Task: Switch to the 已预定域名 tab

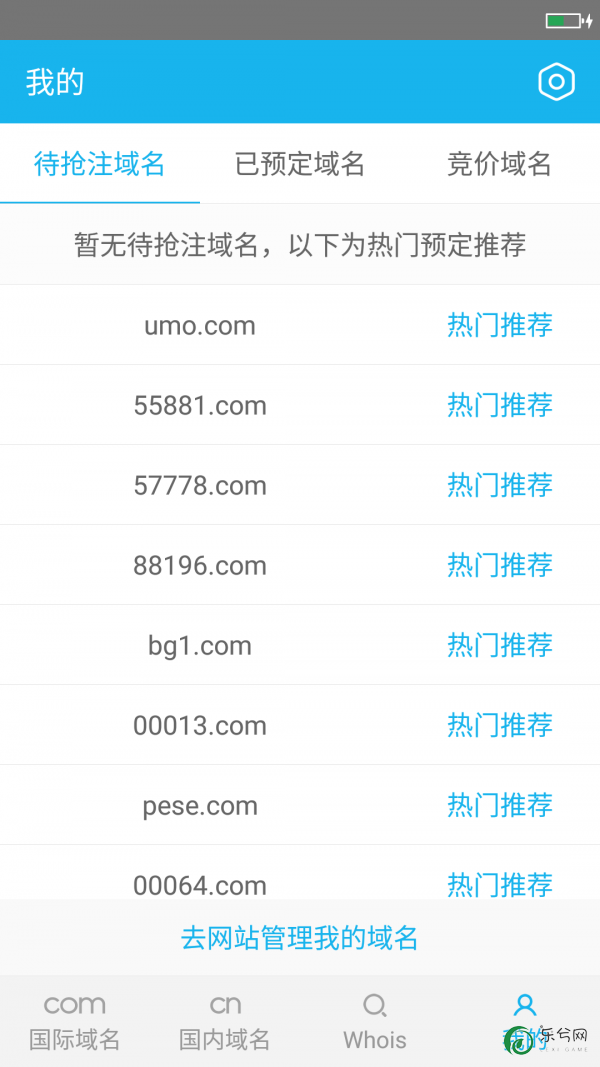Action: coord(300,164)
